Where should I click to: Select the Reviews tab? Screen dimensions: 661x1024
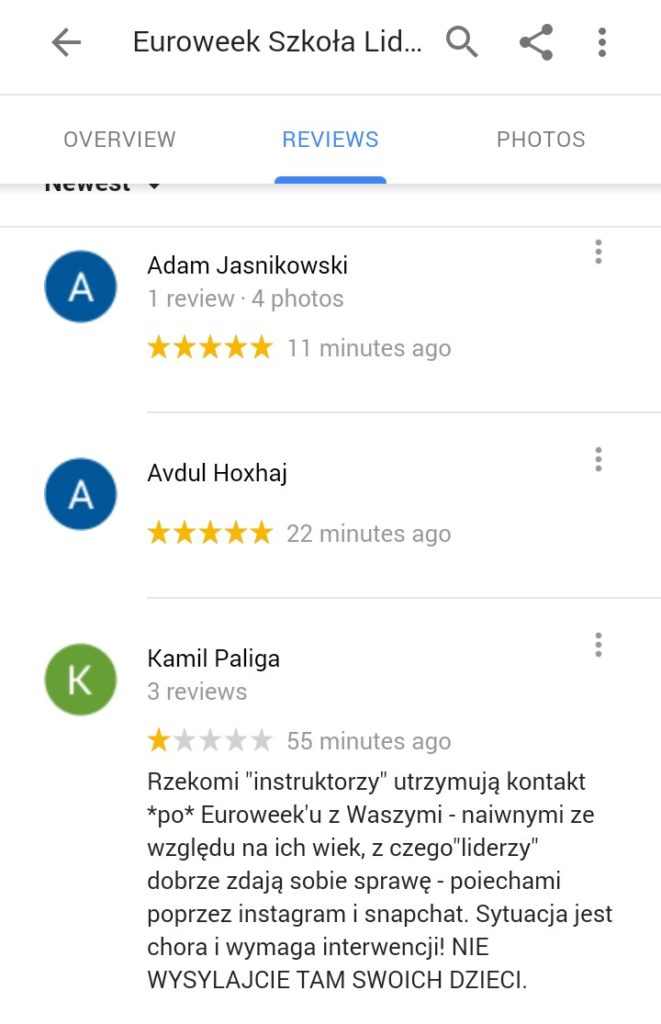[330, 139]
